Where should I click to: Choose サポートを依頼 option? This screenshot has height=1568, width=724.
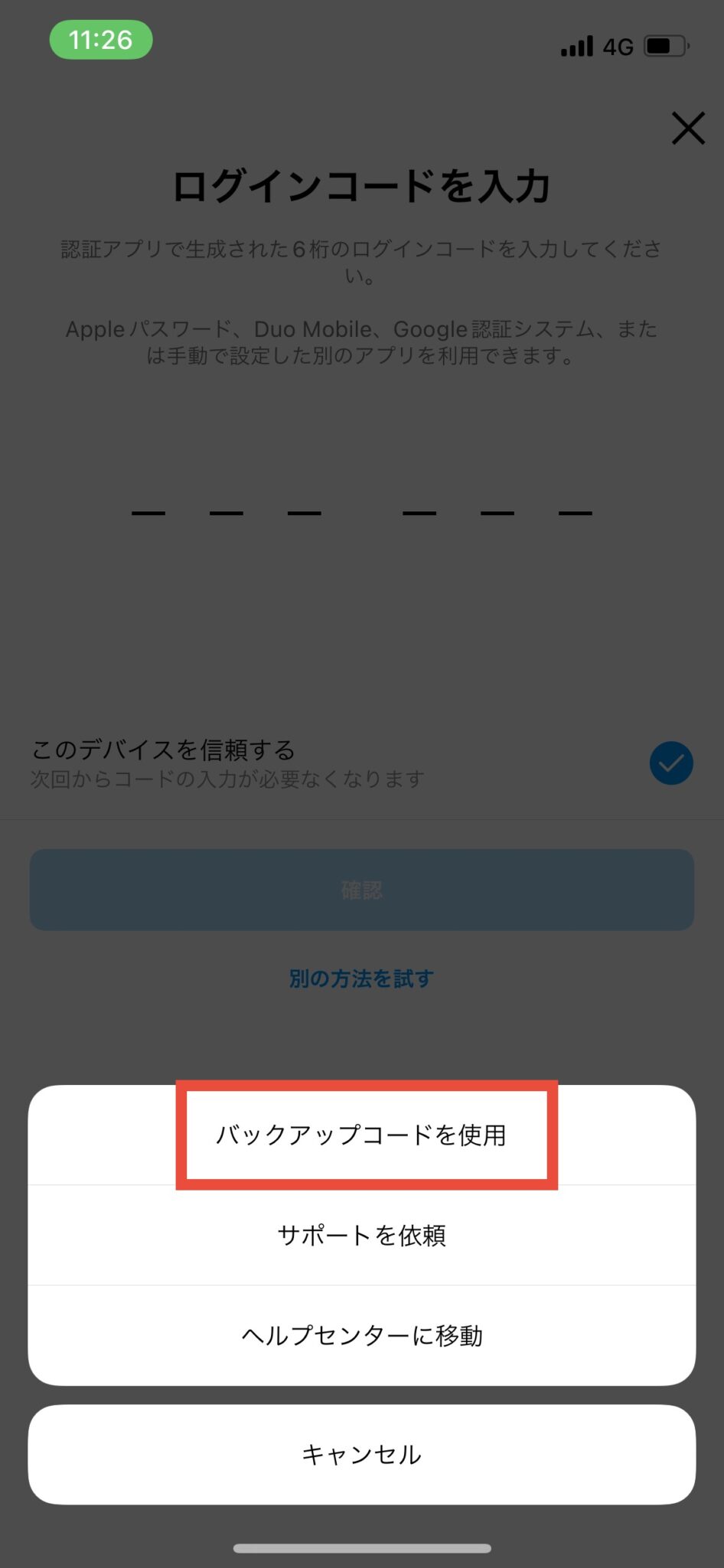(x=362, y=1234)
